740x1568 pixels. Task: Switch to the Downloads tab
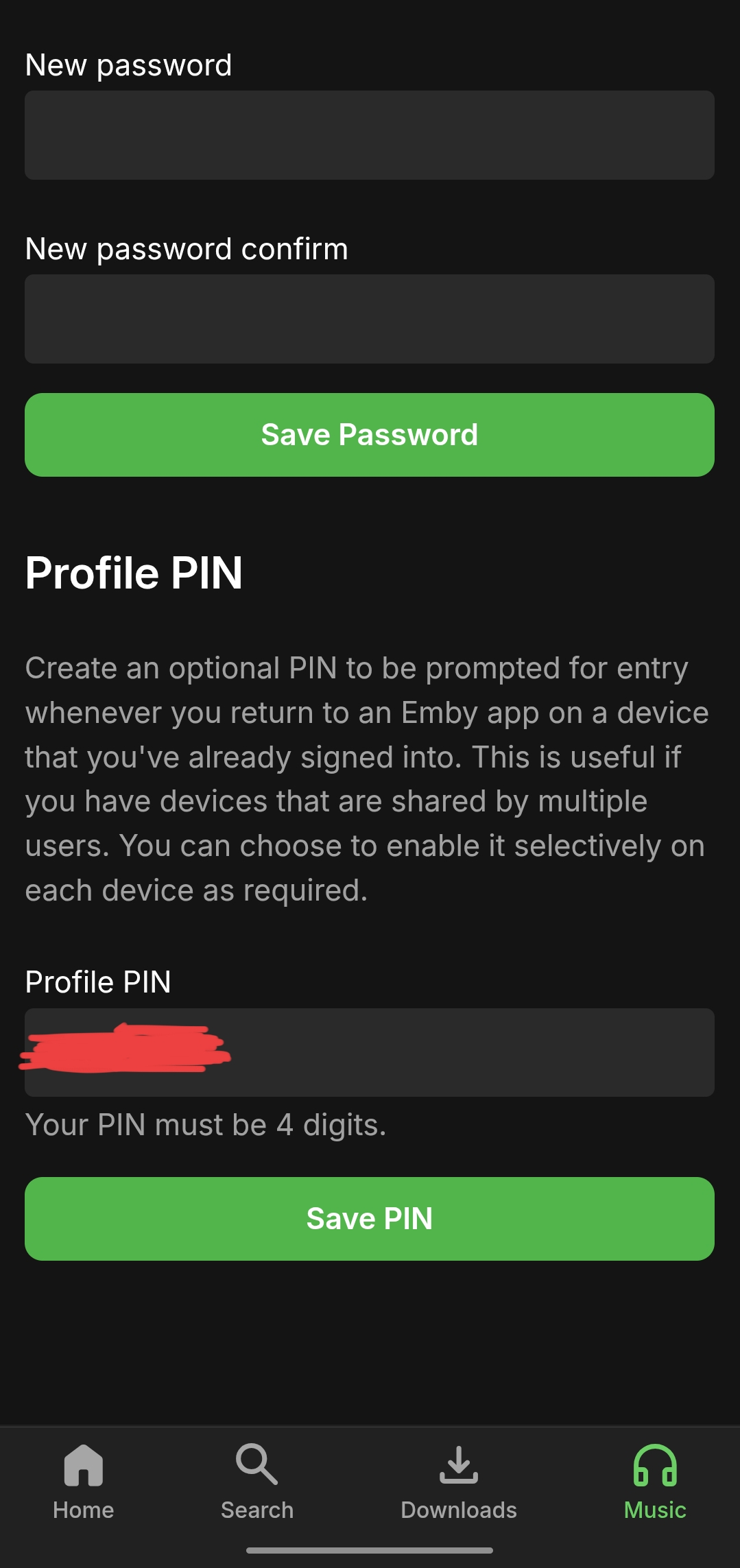tap(458, 1482)
